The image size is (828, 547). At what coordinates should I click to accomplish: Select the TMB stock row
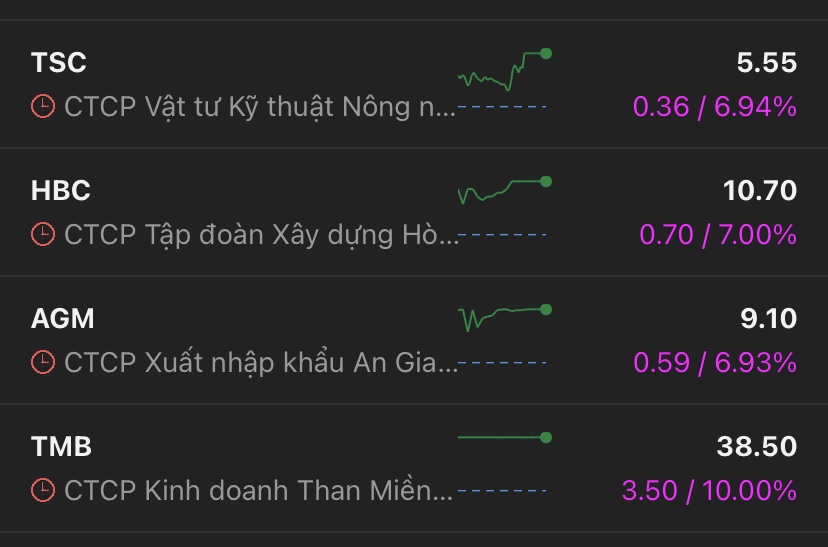(x=414, y=468)
